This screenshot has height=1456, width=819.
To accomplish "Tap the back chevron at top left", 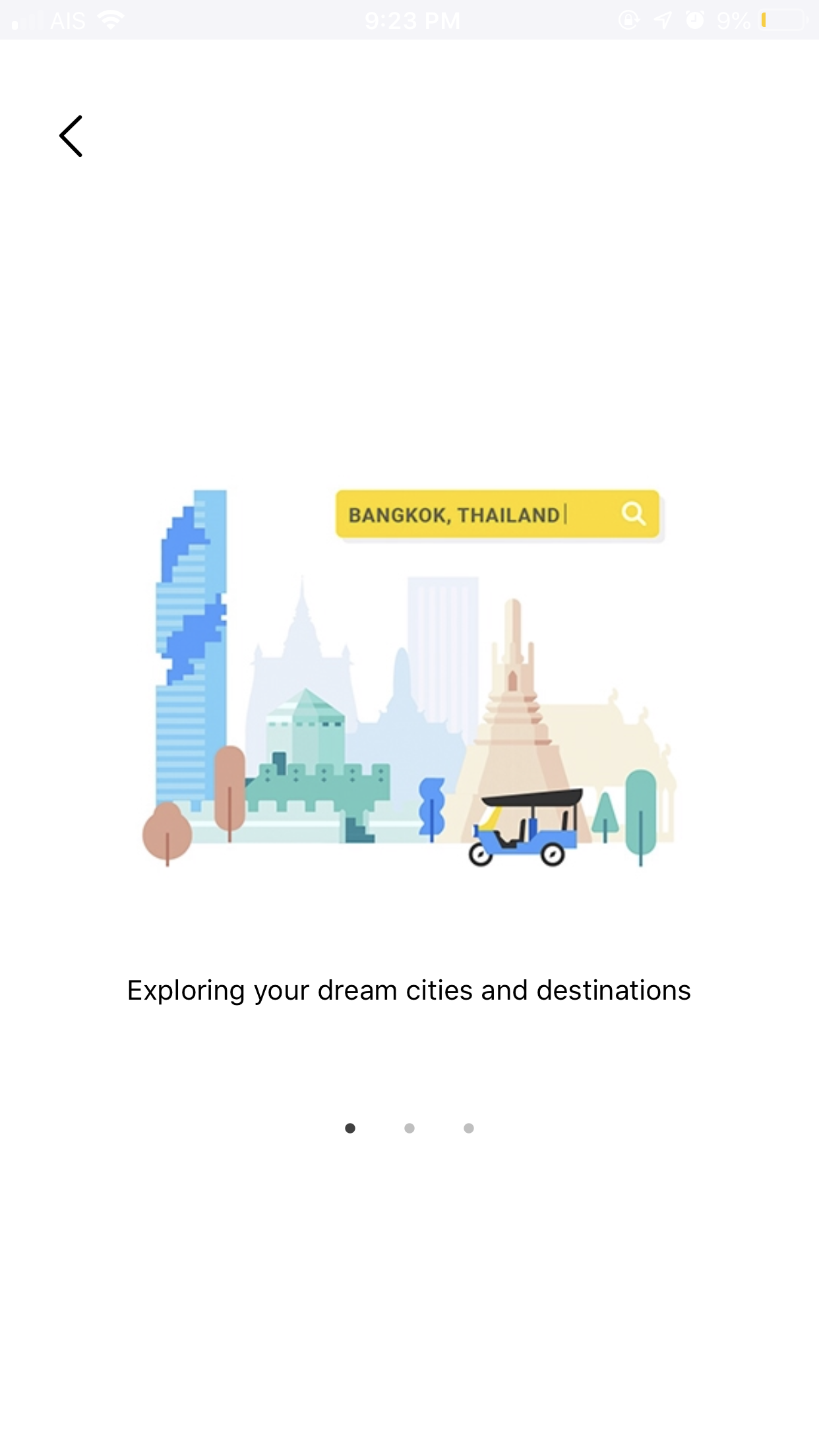I will (x=71, y=136).
